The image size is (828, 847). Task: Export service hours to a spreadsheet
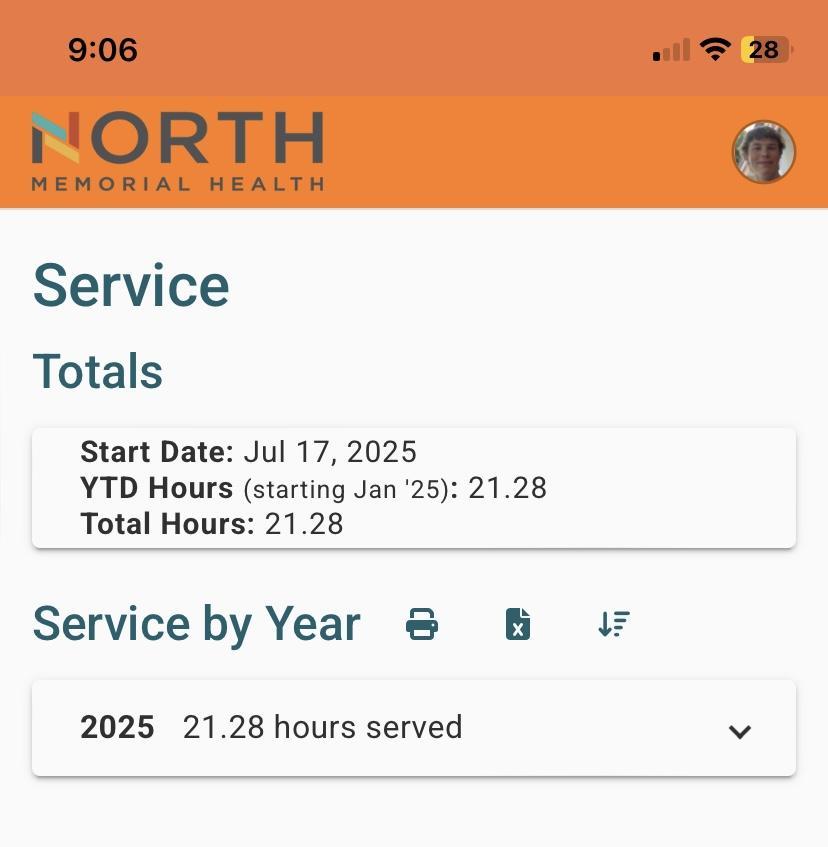pos(517,625)
